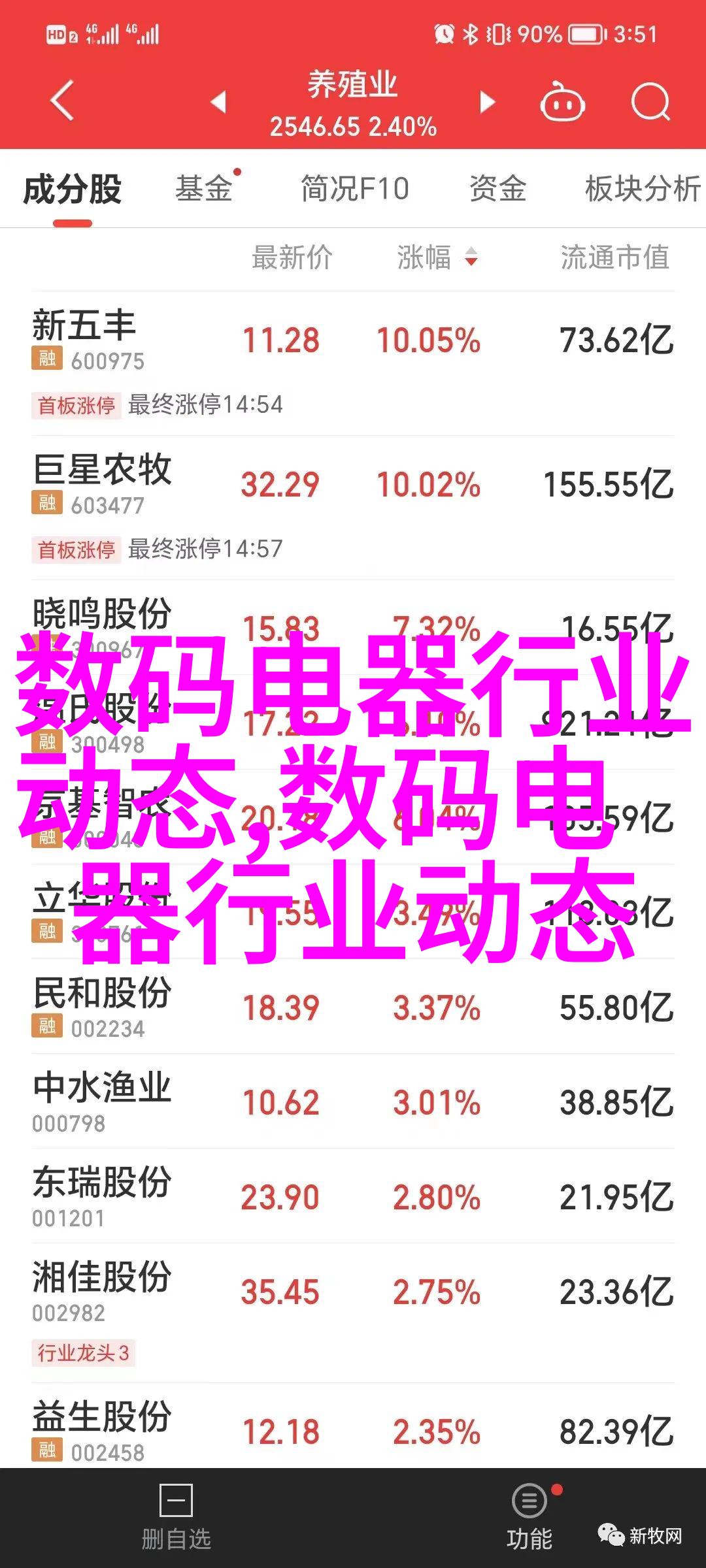Screen dimensions: 706x1568
Task: Open the 简况F10 tab
Action: [x=355, y=189]
